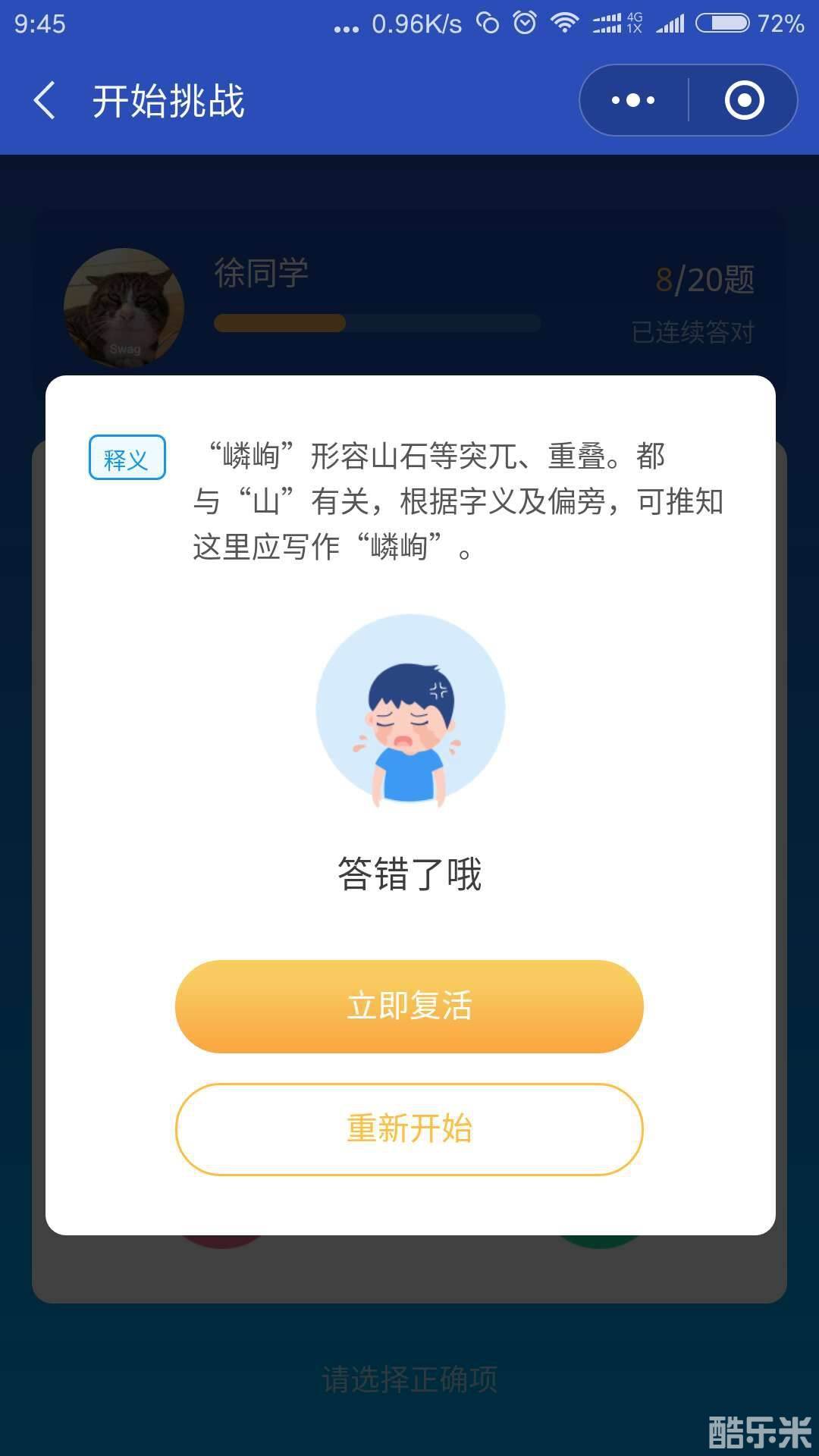The image size is (819, 1456).
Task: Tap the 答错了哦 message text
Action: tap(409, 874)
